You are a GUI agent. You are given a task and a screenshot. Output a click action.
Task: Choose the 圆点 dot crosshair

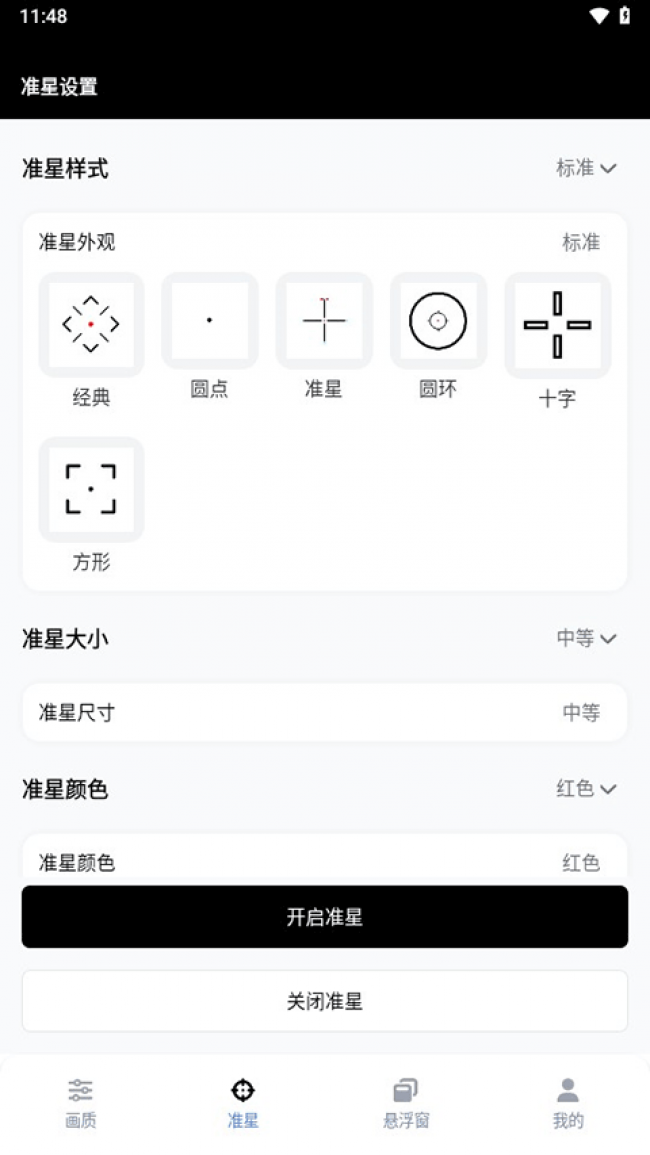209,321
